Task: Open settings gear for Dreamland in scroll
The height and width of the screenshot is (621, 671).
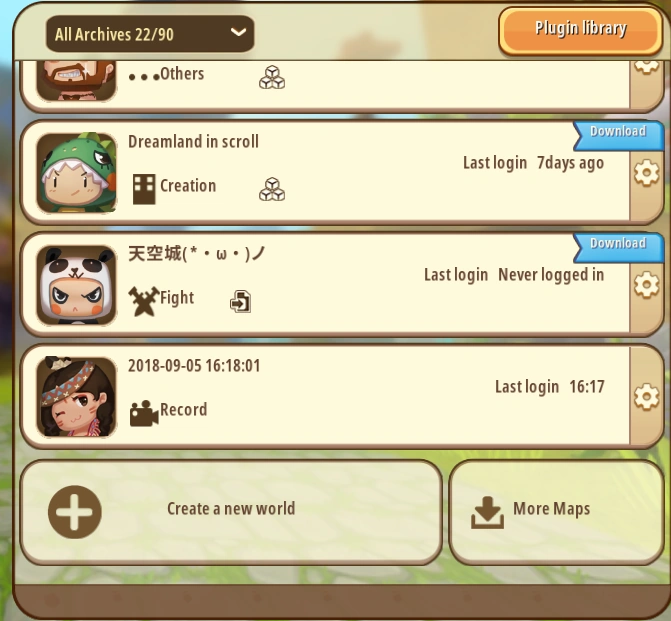Action: (646, 173)
